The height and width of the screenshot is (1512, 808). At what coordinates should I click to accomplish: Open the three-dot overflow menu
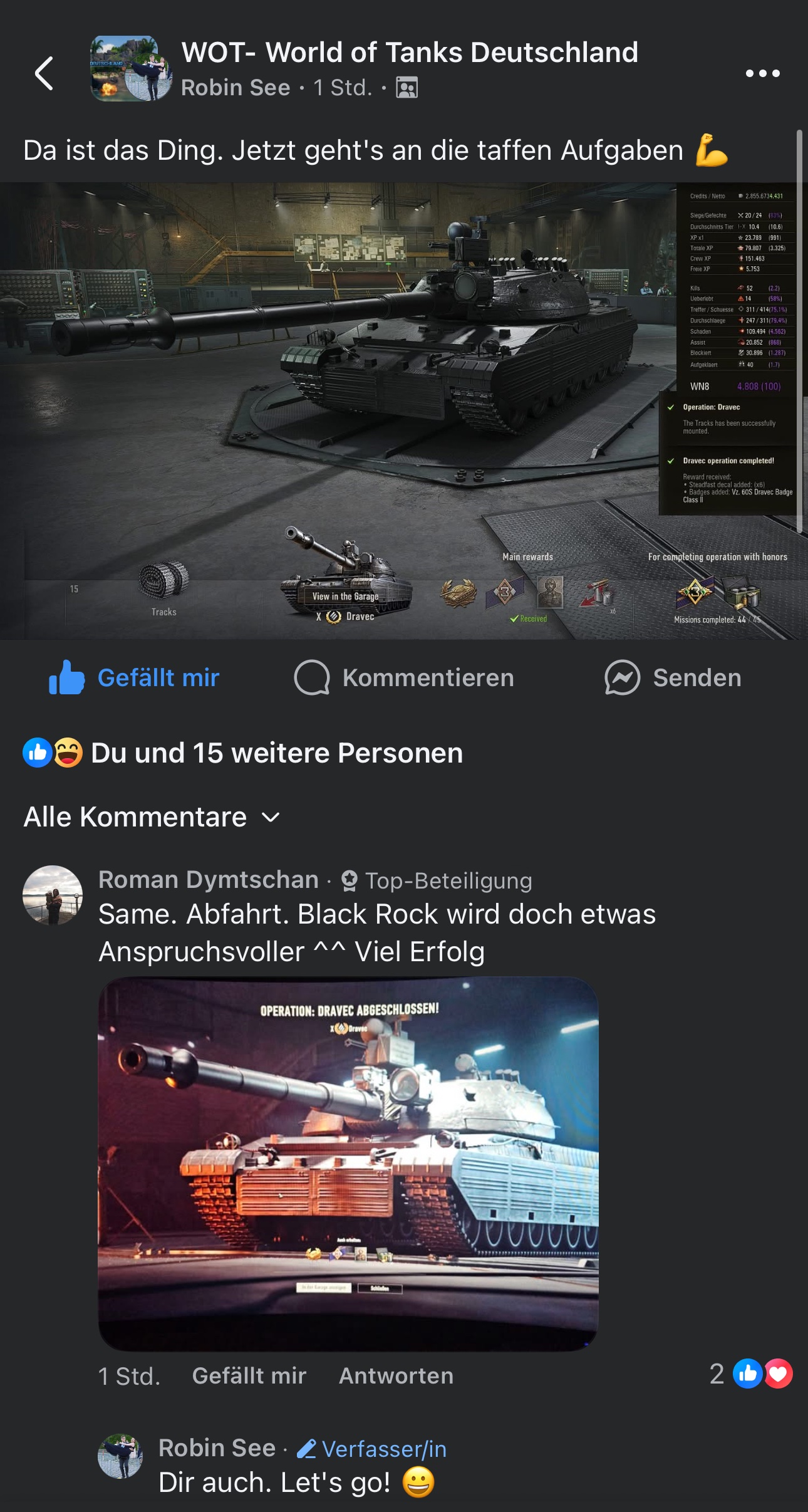(762, 73)
